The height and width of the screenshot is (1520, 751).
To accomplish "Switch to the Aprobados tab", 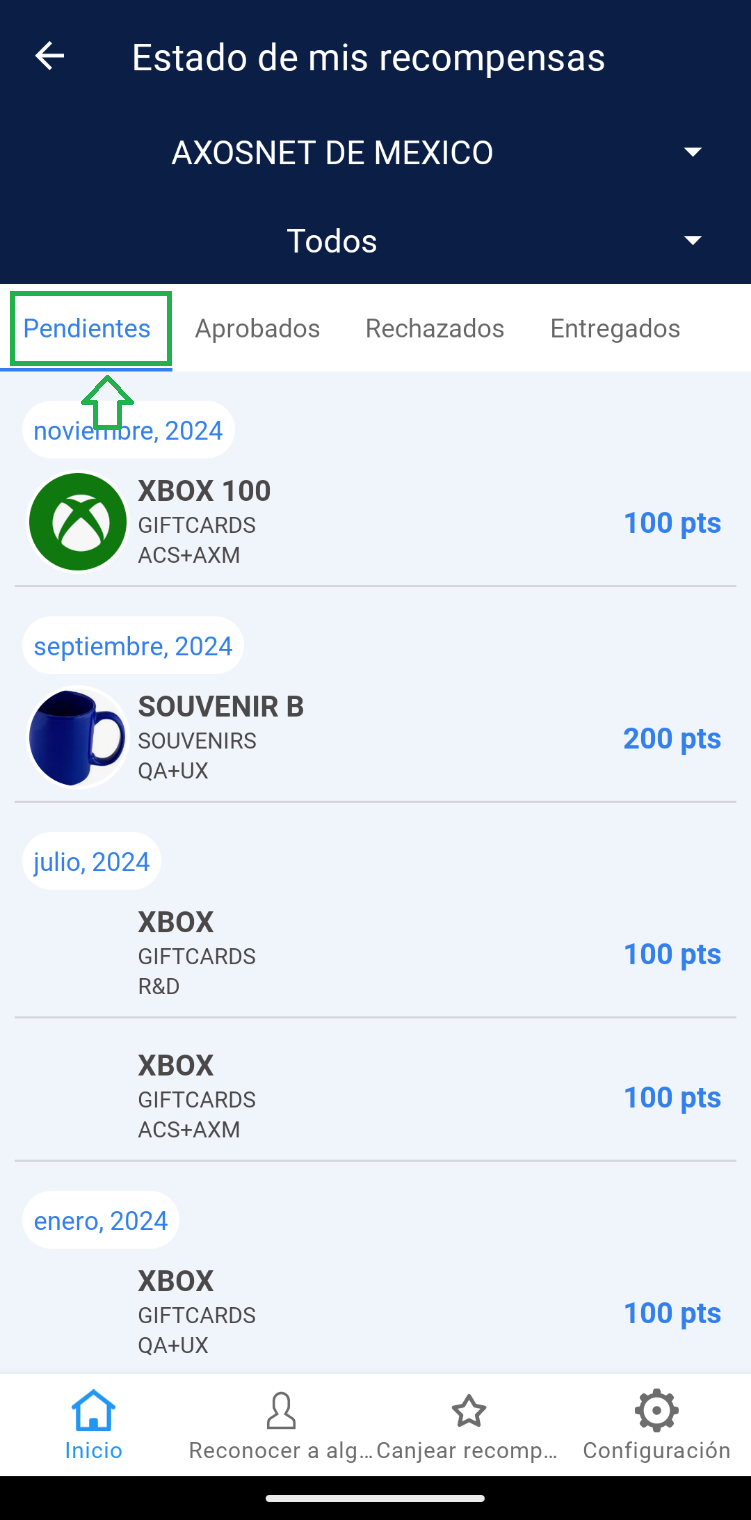I will 257,328.
